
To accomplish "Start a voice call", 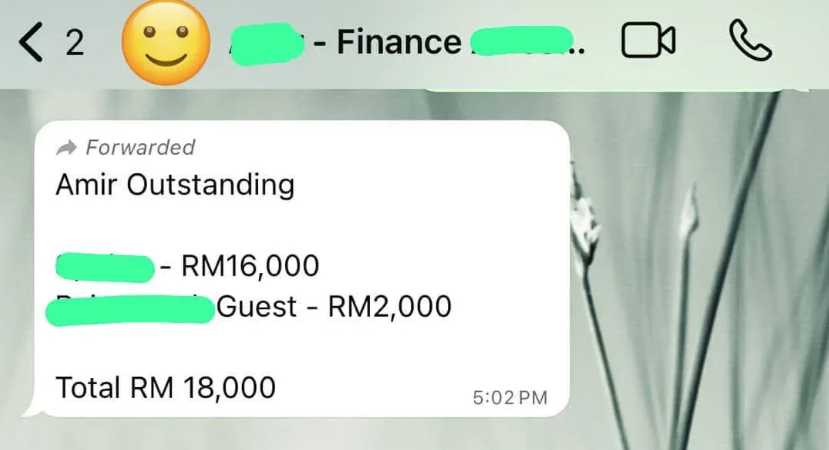I will (x=747, y=42).
